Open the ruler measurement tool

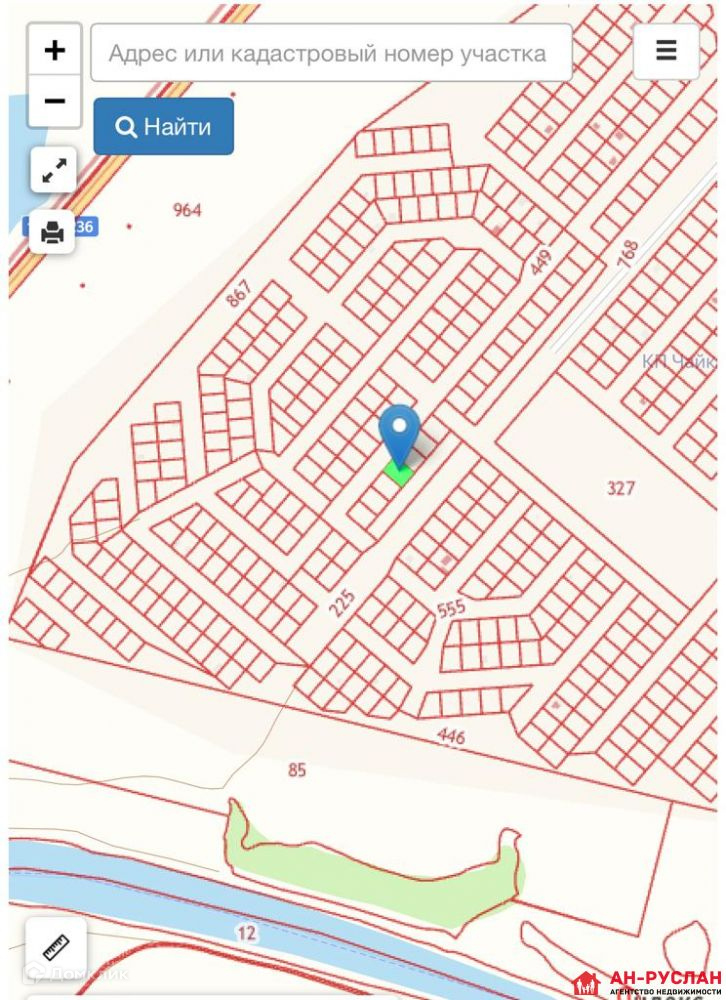[55, 946]
